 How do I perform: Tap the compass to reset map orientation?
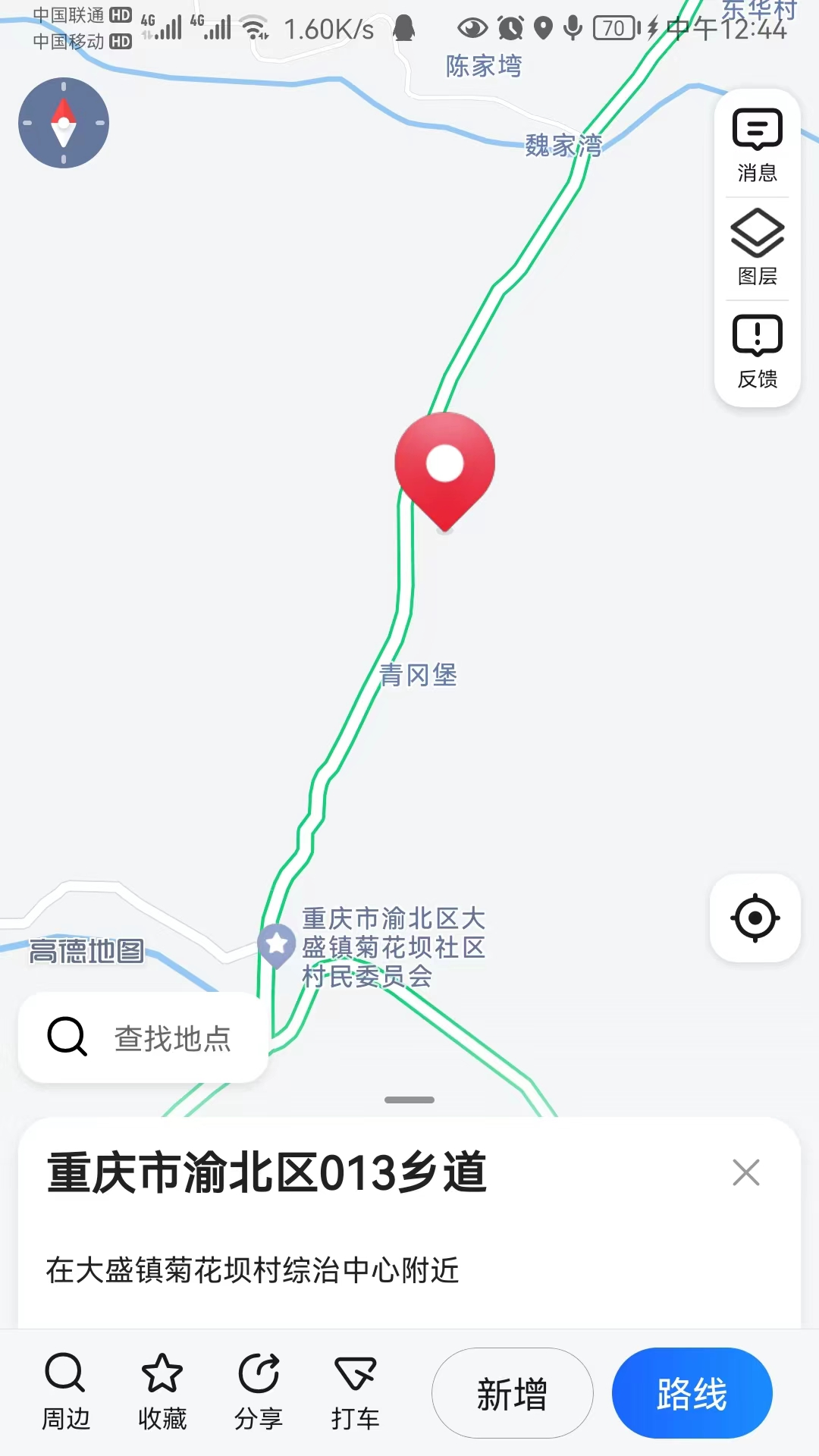64,123
